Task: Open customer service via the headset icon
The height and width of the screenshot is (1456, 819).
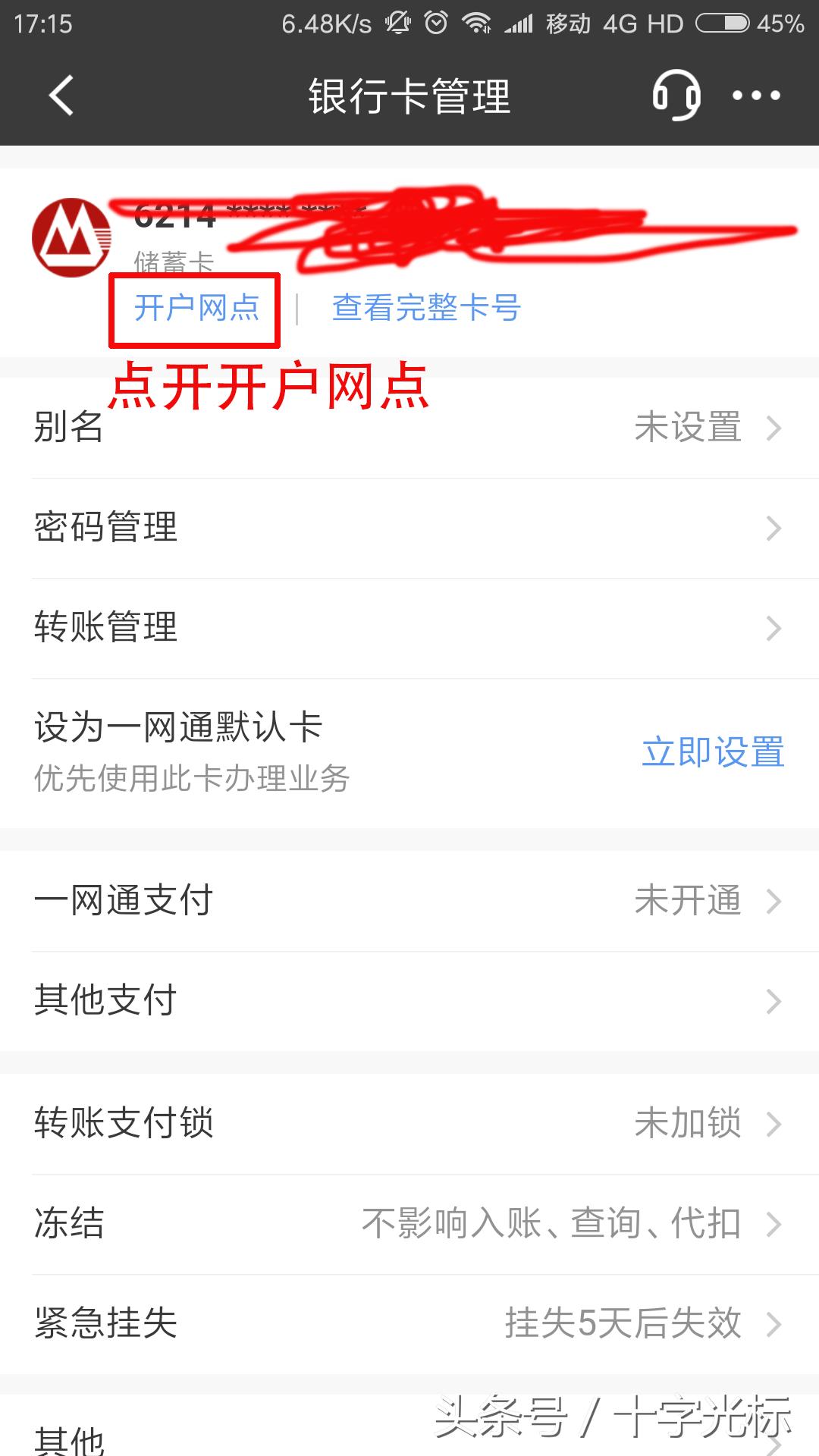Action: pyautogui.click(x=679, y=96)
